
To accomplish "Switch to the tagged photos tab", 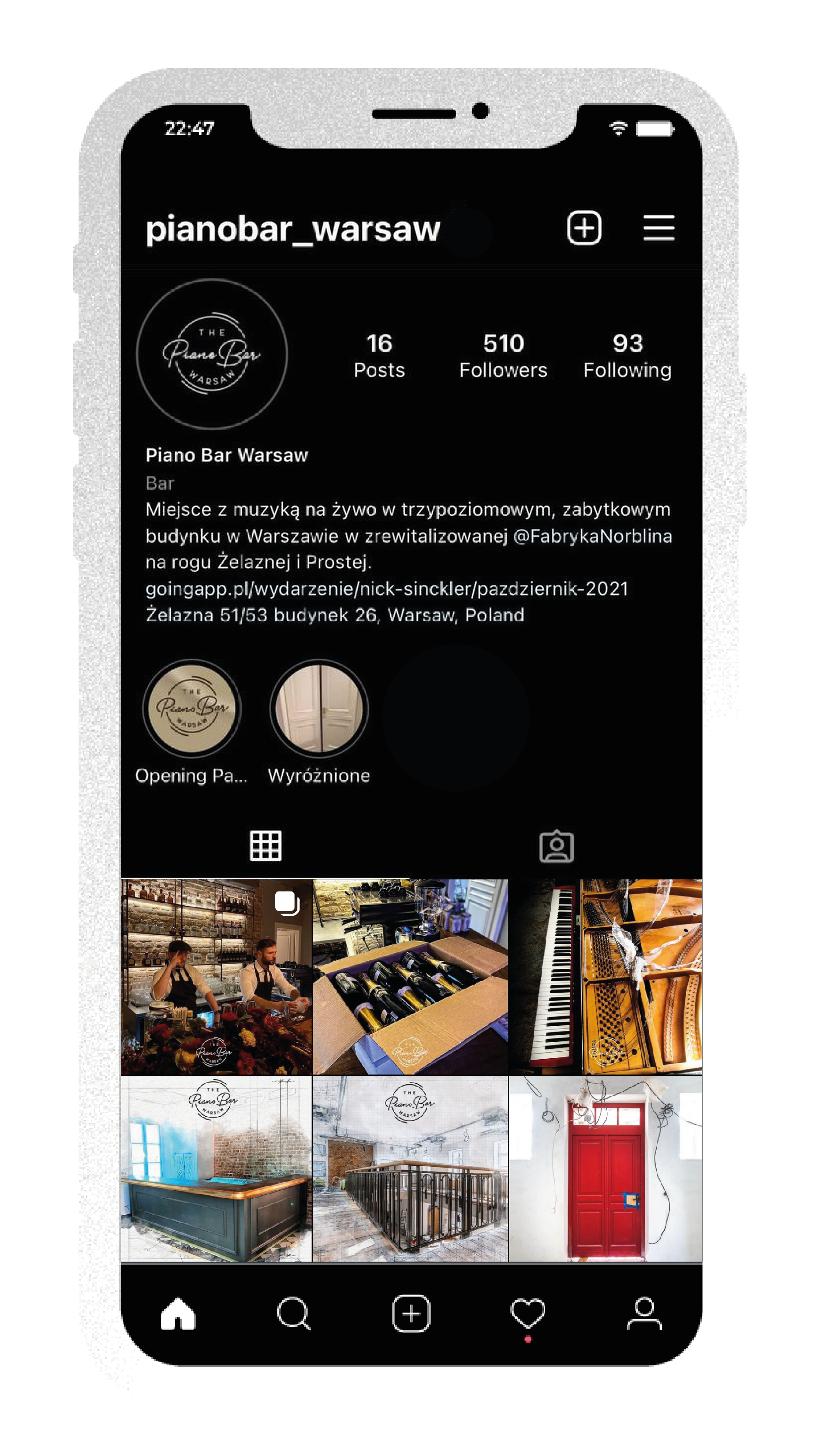I will pos(556,846).
